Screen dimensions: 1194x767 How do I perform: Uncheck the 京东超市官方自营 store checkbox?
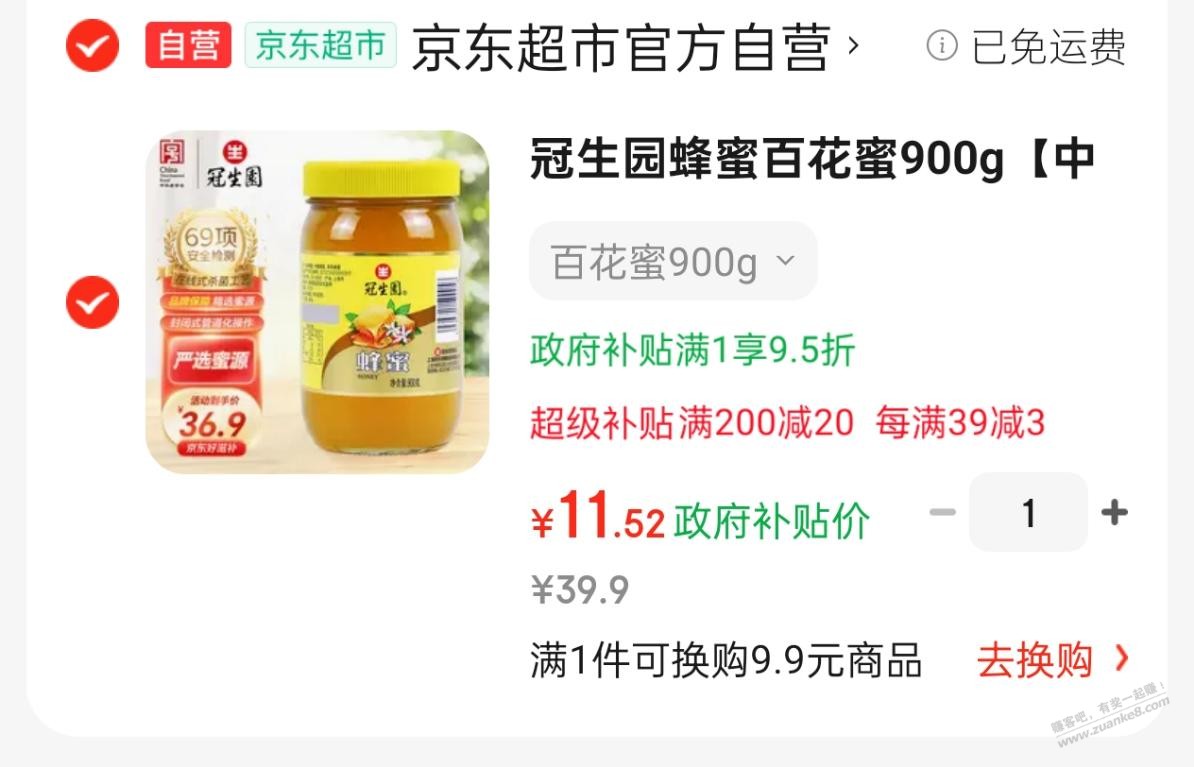[x=92, y=46]
